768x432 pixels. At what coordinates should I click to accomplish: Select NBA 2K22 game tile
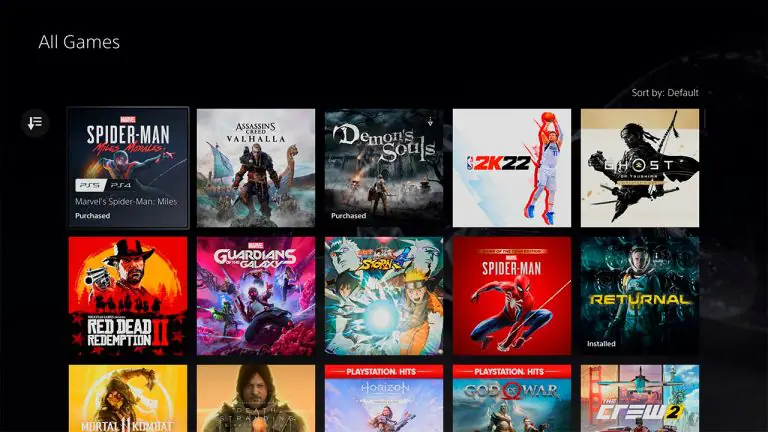click(512, 168)
